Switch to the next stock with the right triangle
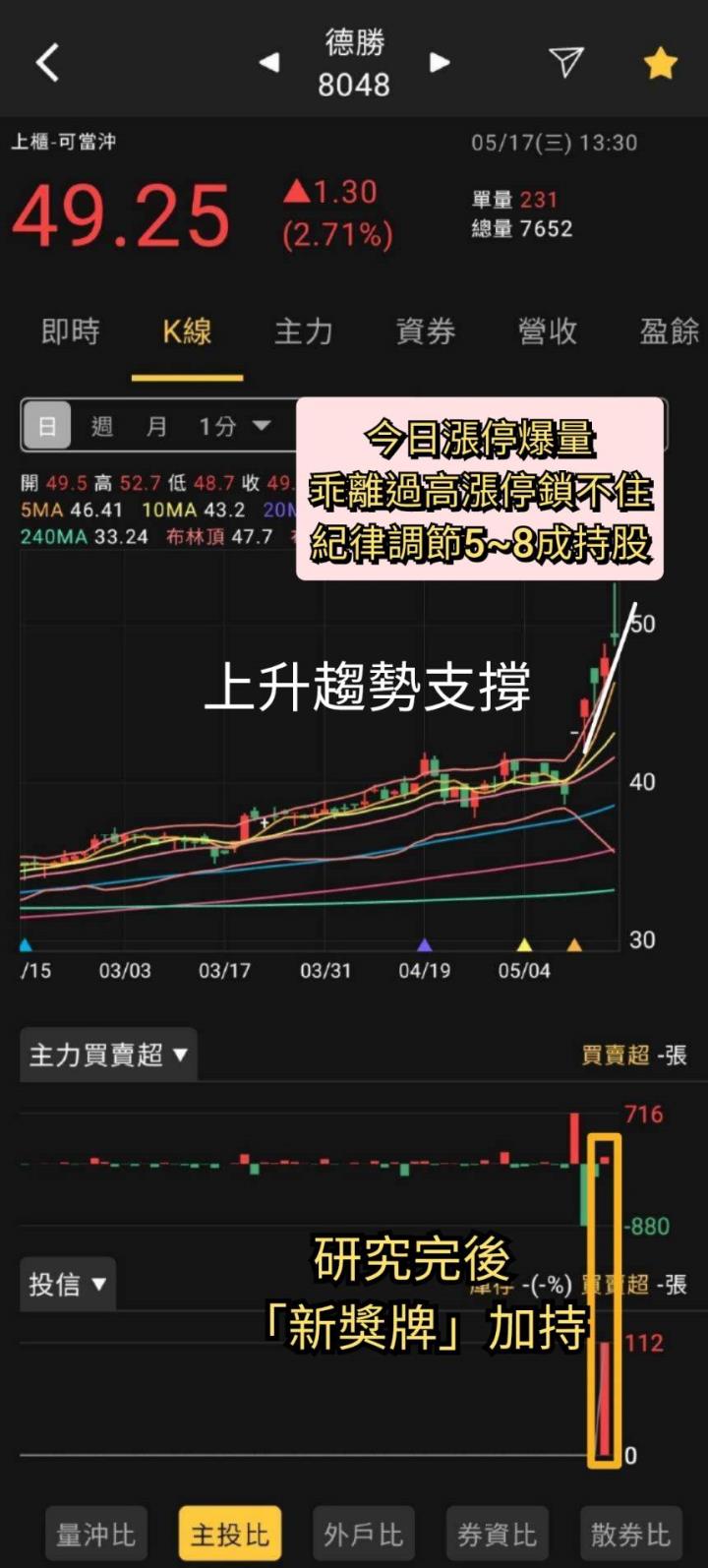Viewport: 708px width, 1568px height. tap(440, 63)
